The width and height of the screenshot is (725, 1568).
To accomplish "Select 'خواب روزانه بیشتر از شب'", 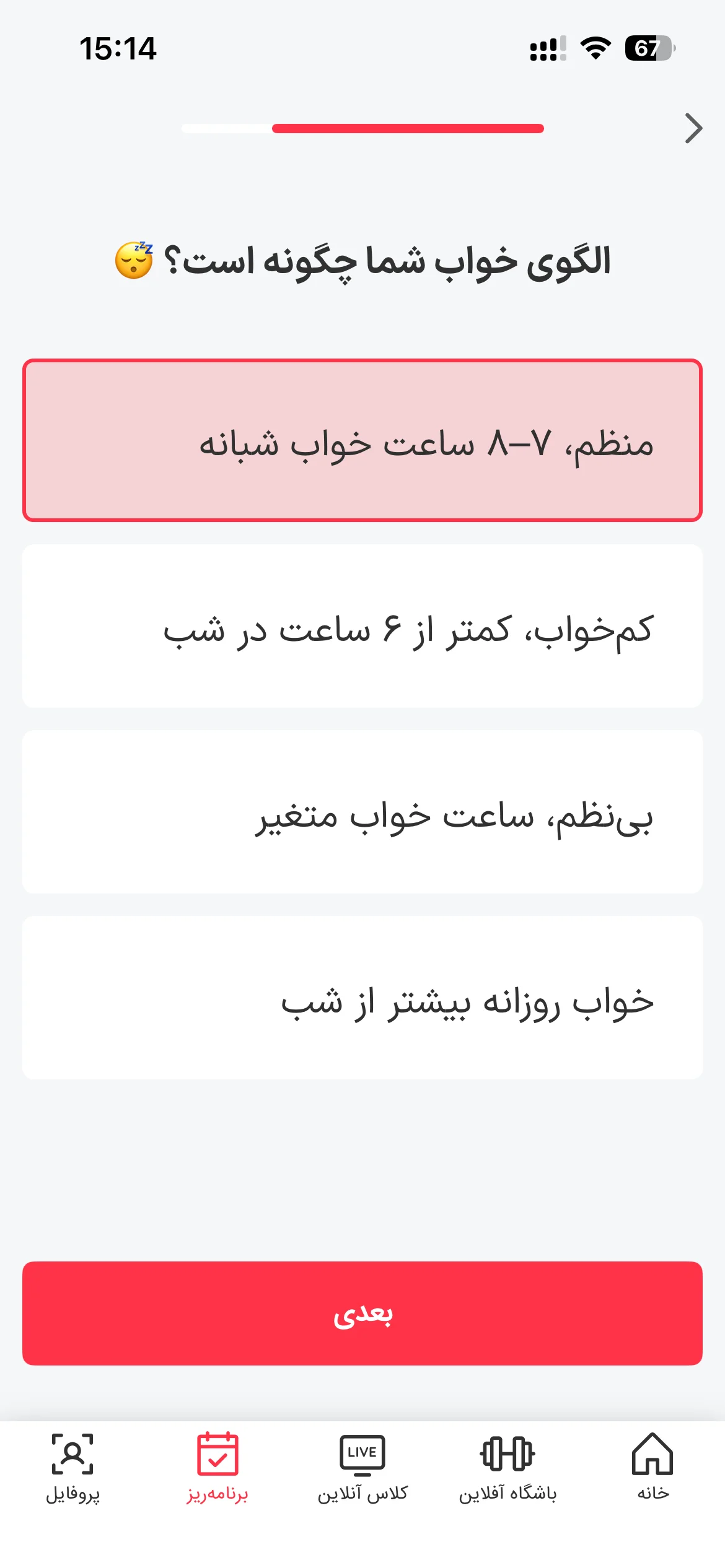I will tap(362, 998).
